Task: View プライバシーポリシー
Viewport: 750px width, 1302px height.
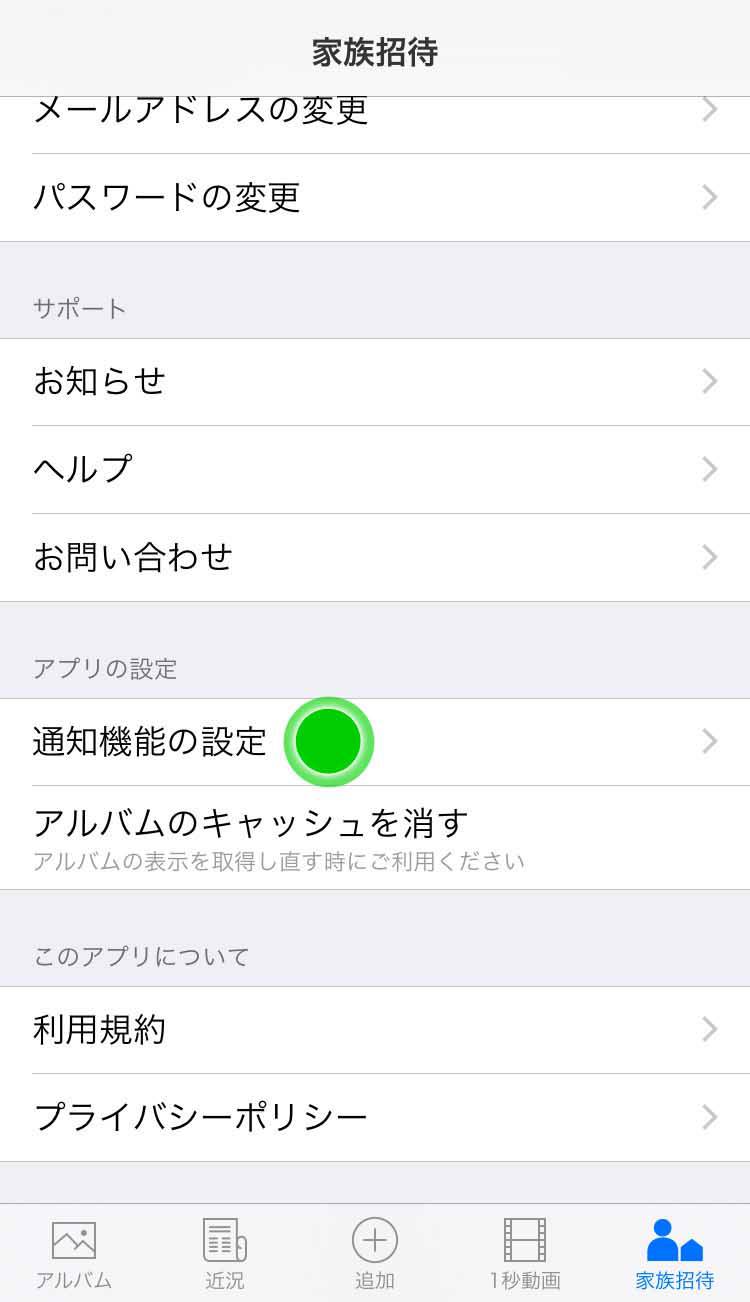Action: pos(375,1117)
